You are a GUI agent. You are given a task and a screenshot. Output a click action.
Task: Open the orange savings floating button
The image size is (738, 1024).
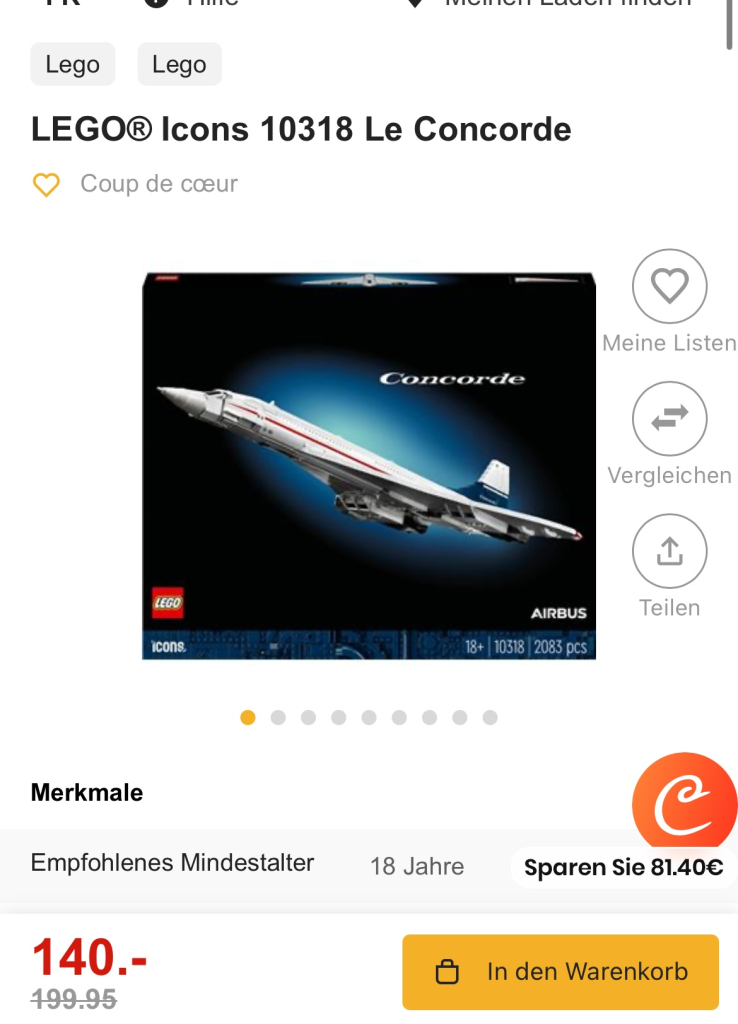pos(684,803)
